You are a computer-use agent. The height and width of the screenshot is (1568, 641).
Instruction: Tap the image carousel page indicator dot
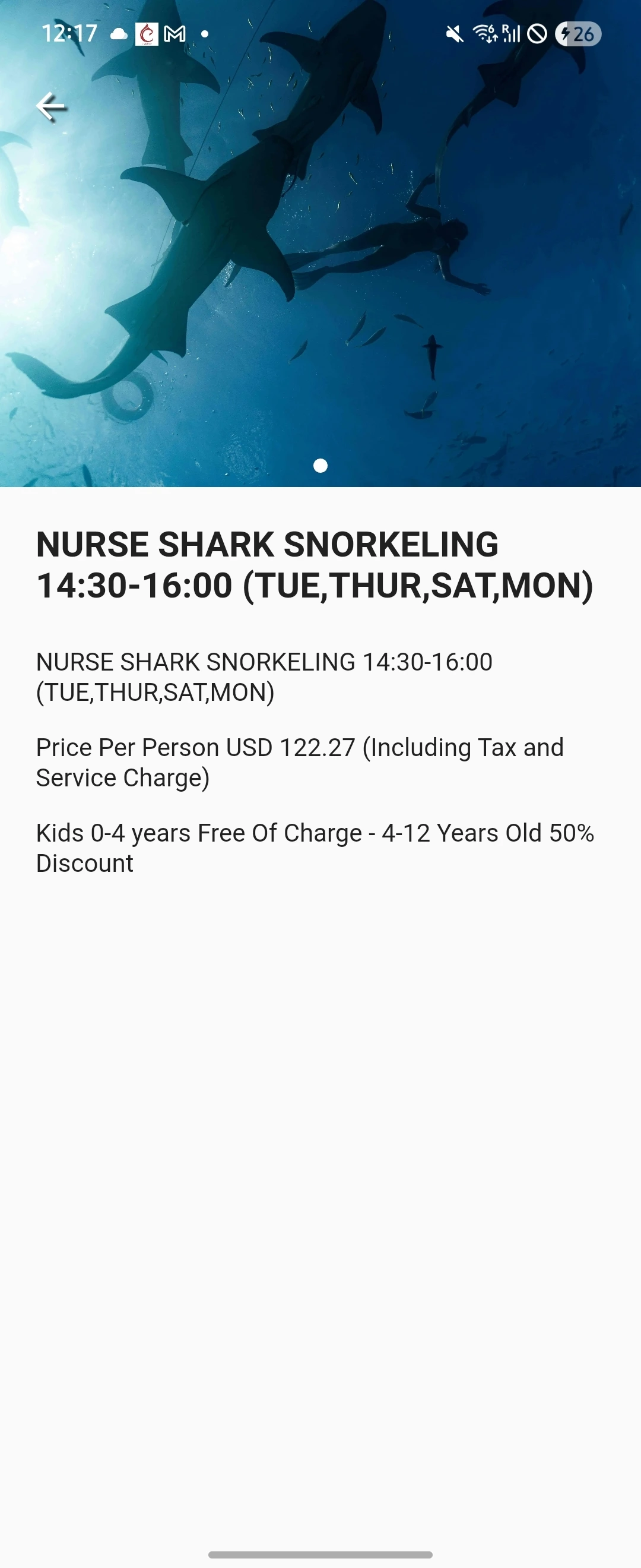[x=320, y=466]
